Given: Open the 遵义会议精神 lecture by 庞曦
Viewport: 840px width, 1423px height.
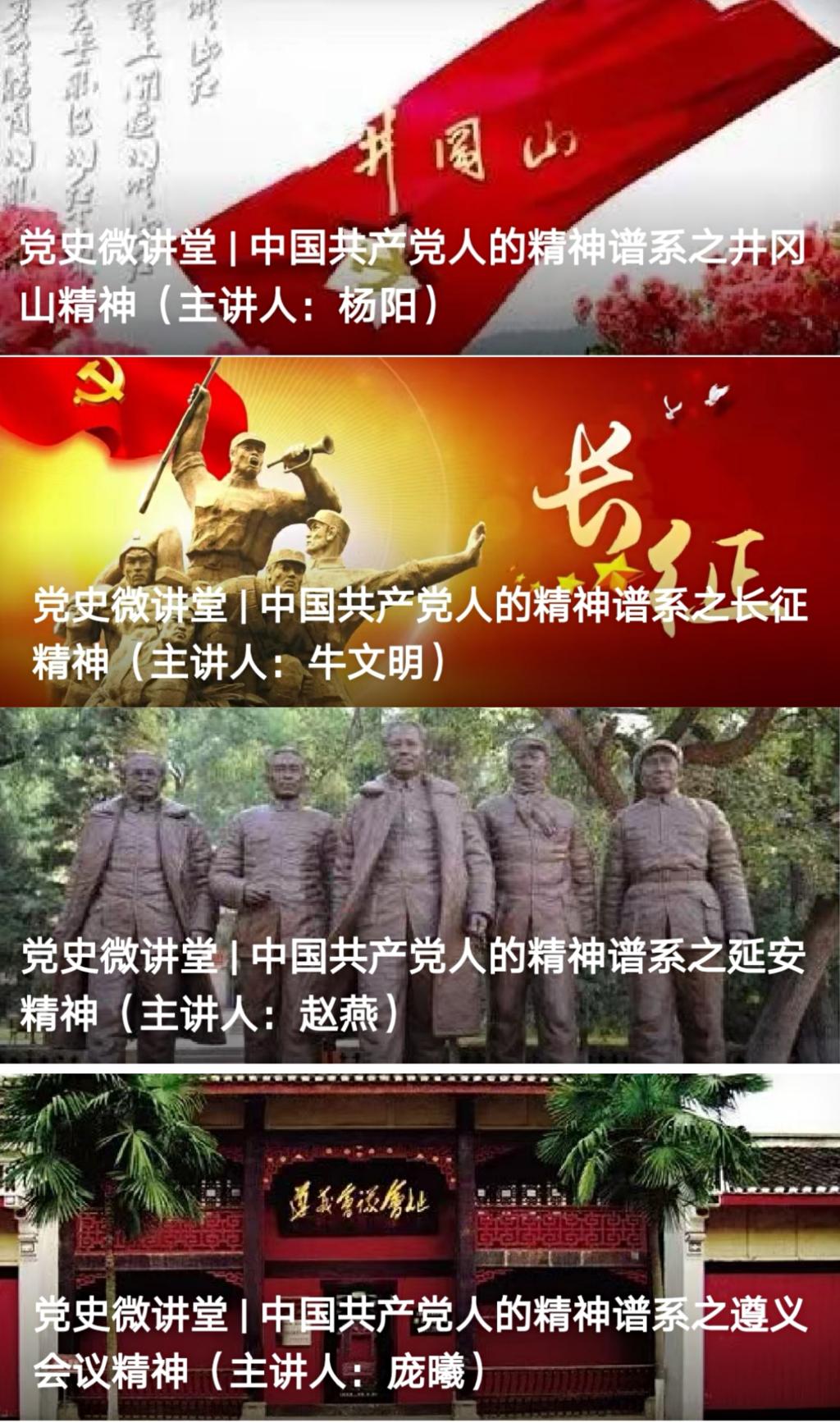Looking at the screenshot, I should [x=420, y=1343].
